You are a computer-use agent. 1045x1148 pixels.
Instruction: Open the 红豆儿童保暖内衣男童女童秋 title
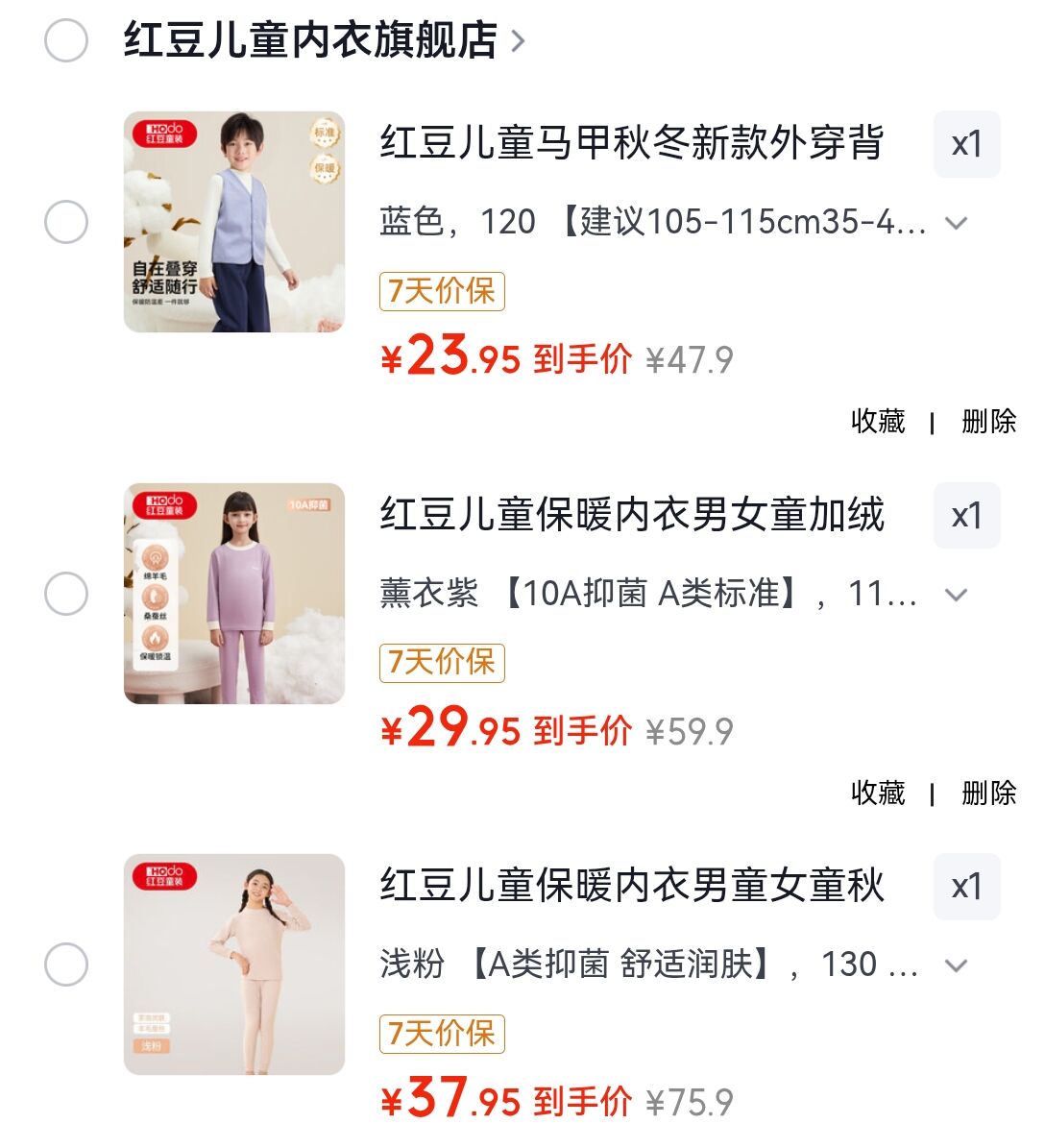(x=632, y=886)
